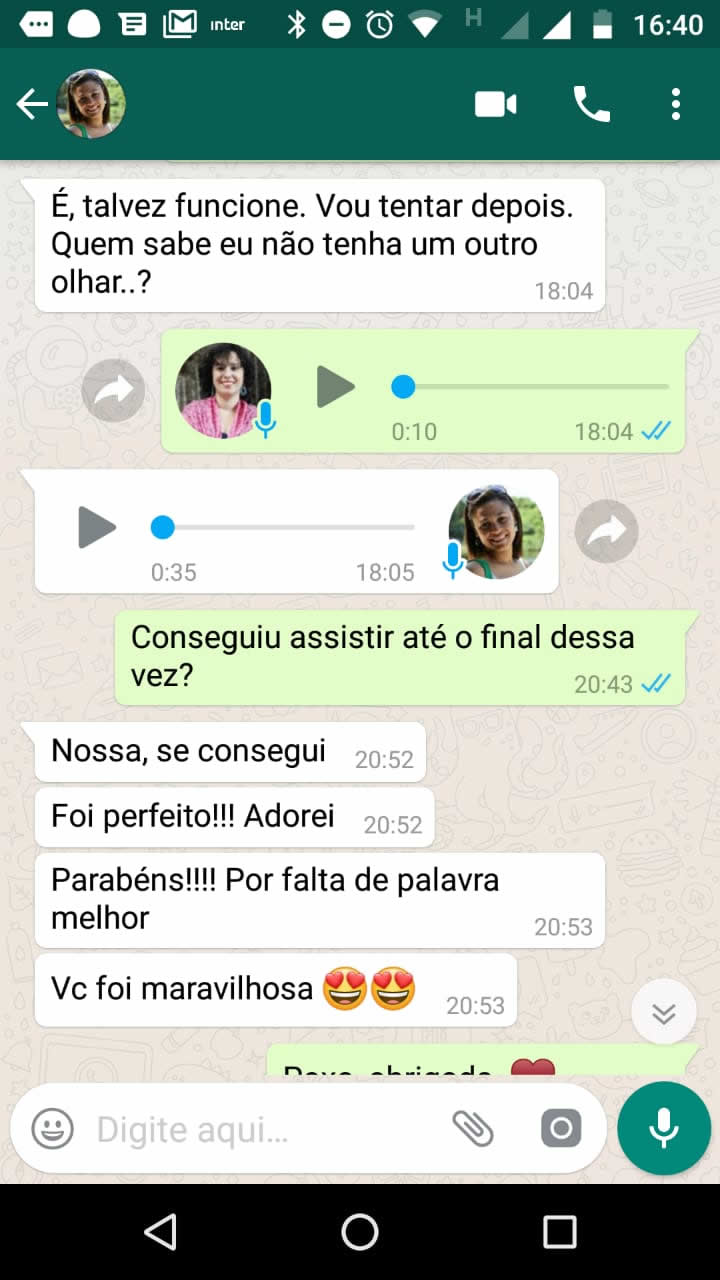This screenshot has height=1280, width=720.
Task: Tap the system home button
Action: [x=360, y=1232]
